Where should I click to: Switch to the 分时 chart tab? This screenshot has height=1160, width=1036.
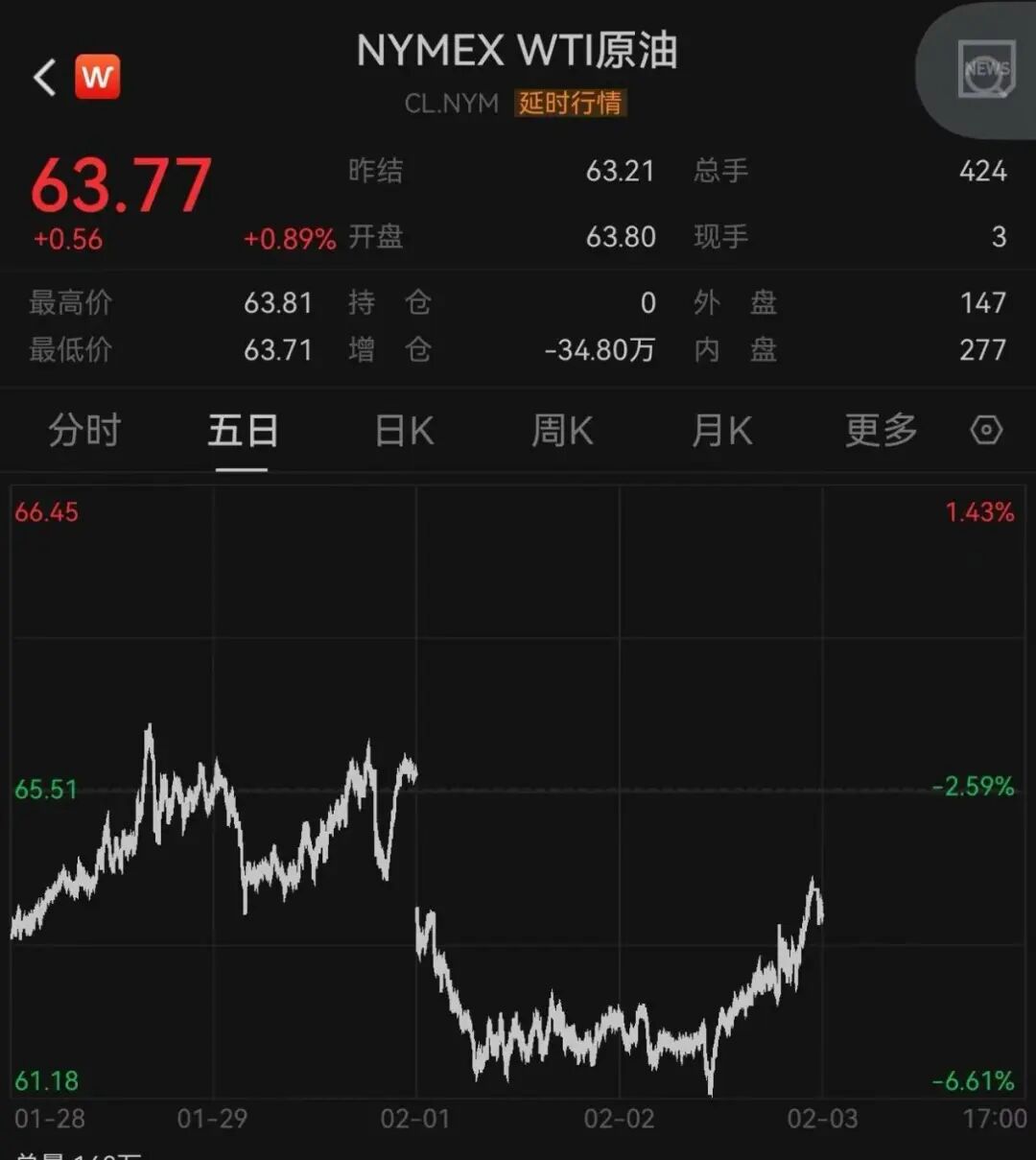(x=84, y=431)
